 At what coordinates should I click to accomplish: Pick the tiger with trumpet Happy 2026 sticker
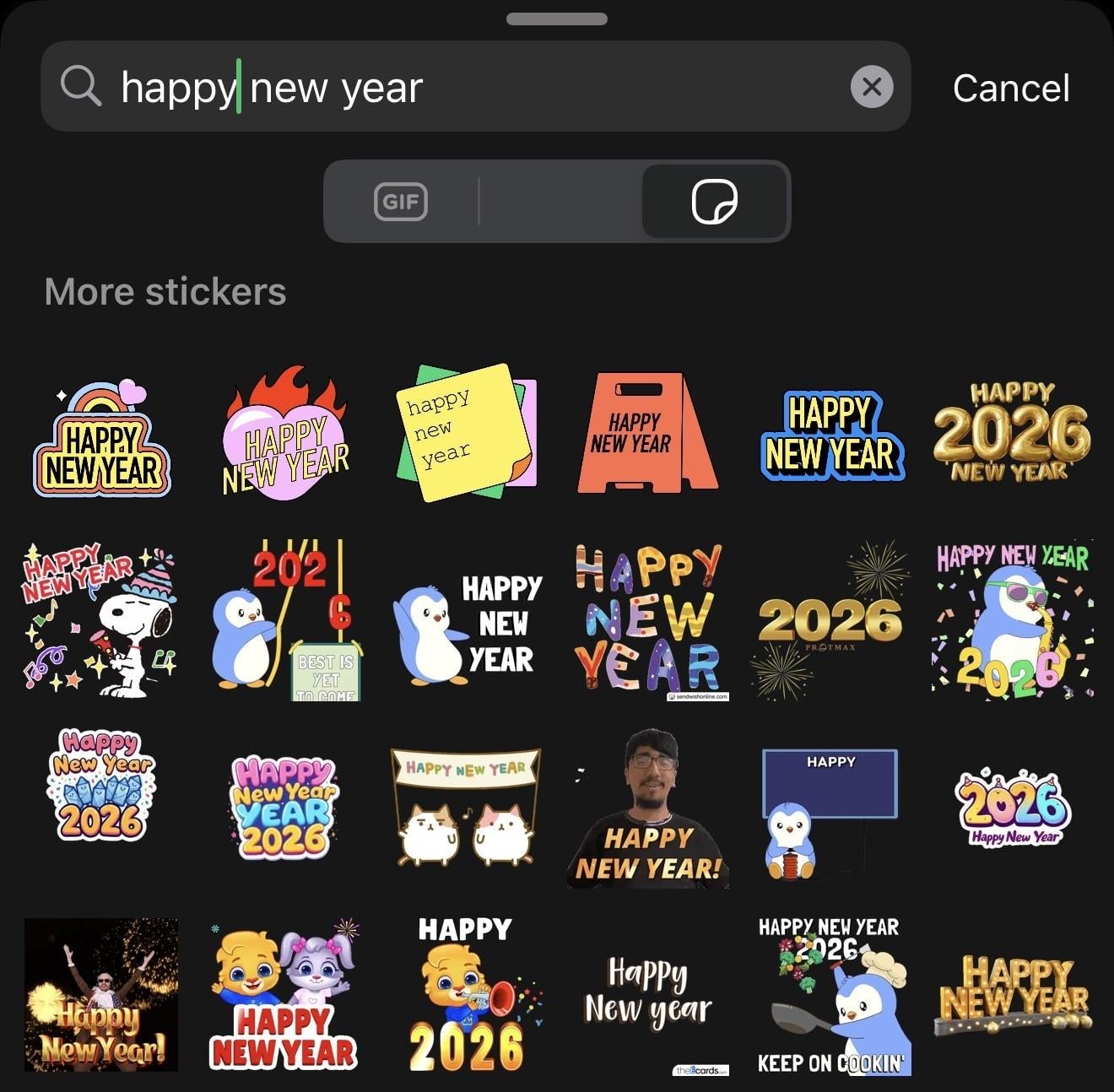pyautogui.click(x=466, y=997)
